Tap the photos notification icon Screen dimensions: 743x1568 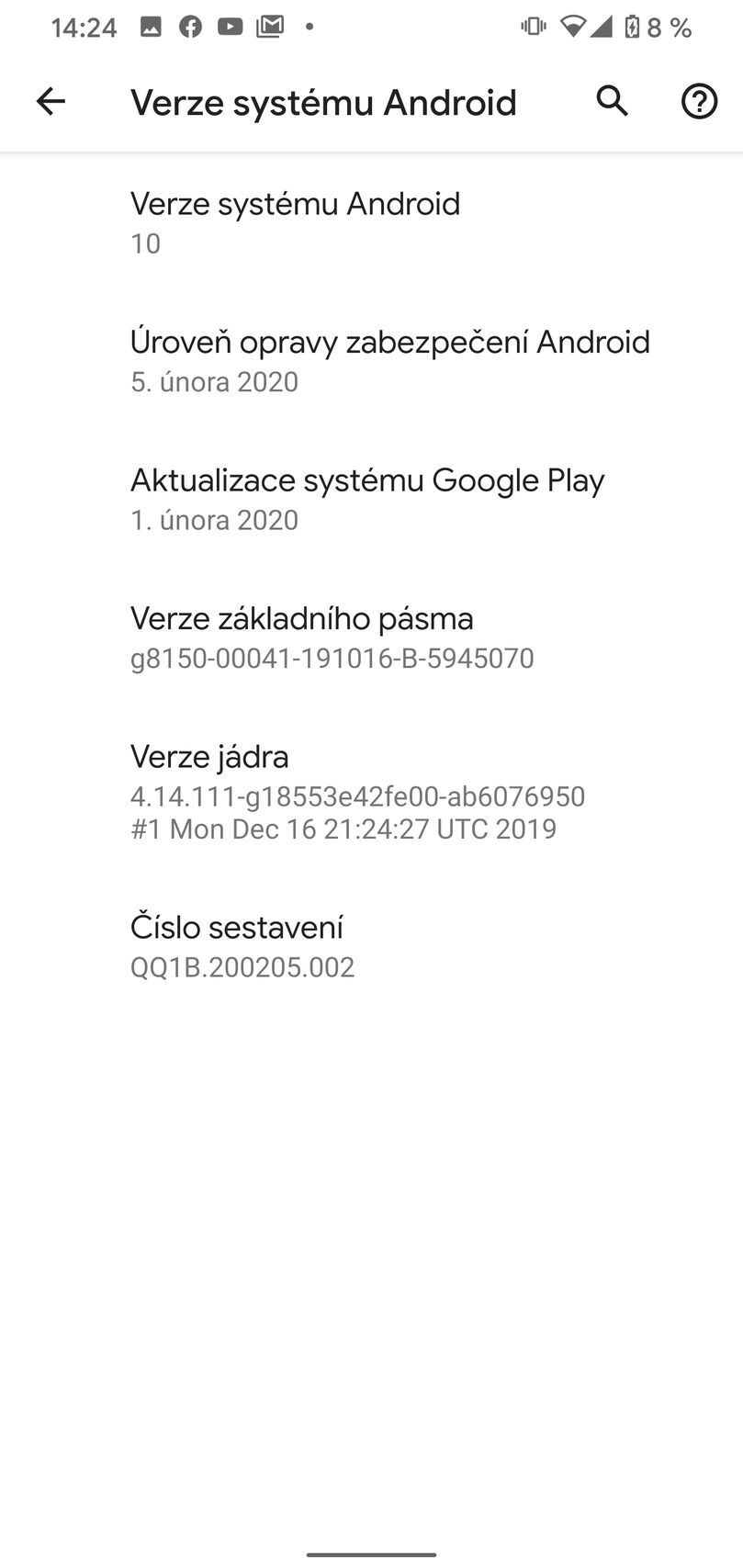tap(150, 26)
